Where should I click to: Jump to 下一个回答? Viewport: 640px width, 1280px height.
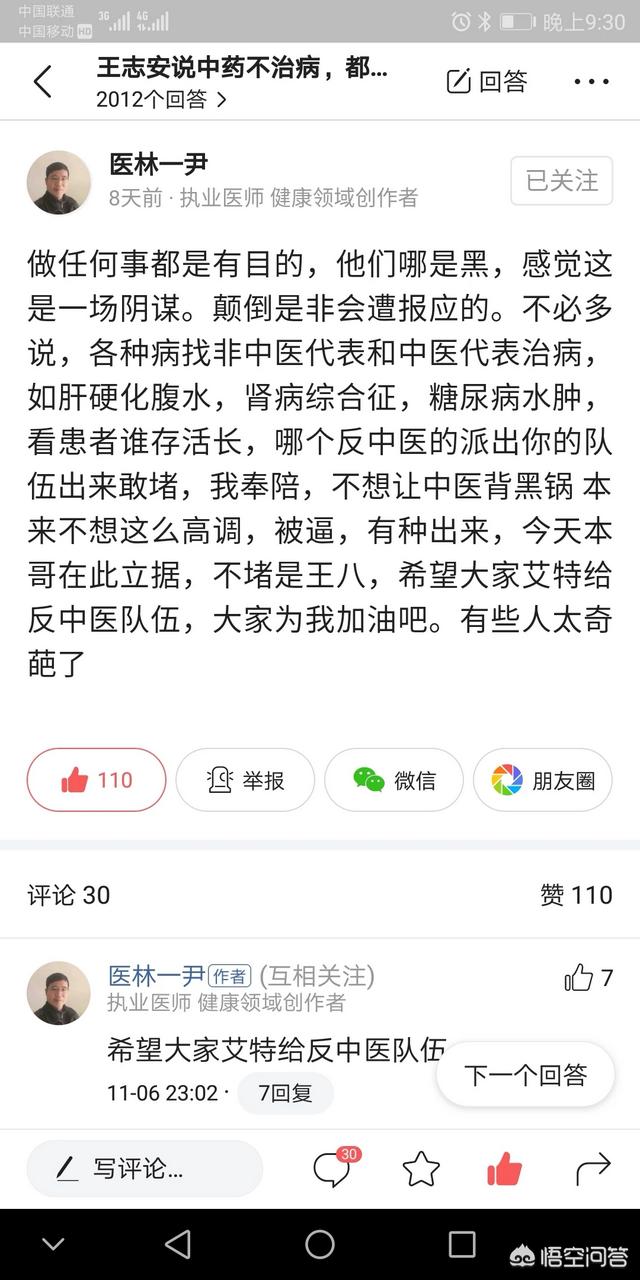(525, 1075)
